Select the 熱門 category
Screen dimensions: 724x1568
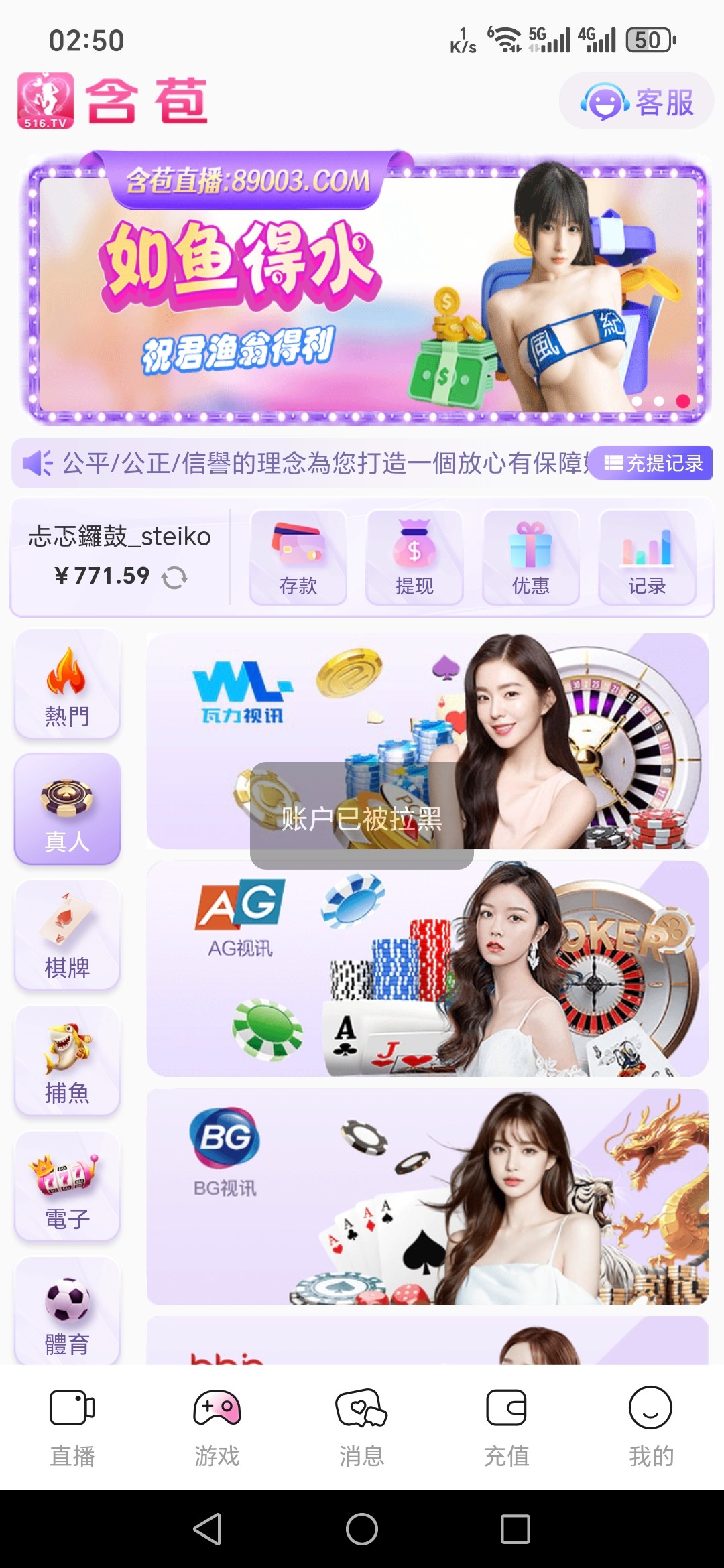coord(67,685)
